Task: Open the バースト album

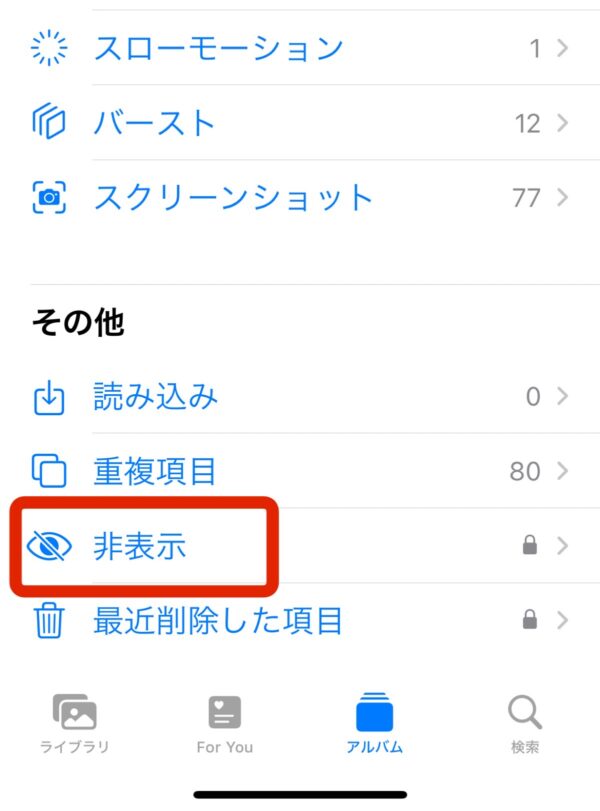Action: point(155,123)
